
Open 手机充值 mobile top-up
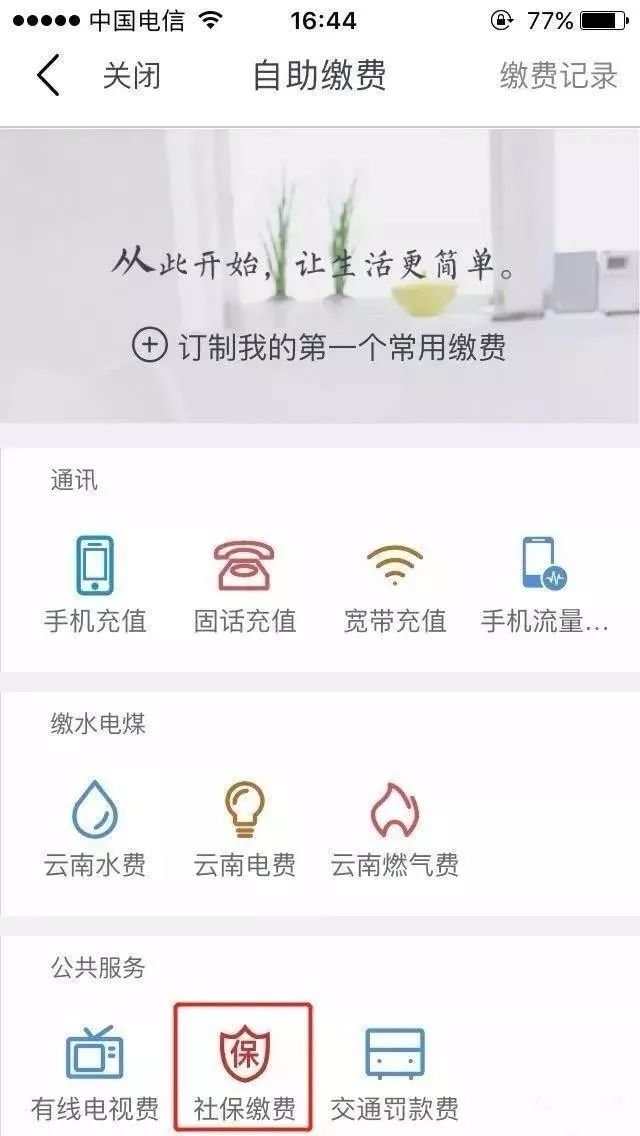click(95, 585)
